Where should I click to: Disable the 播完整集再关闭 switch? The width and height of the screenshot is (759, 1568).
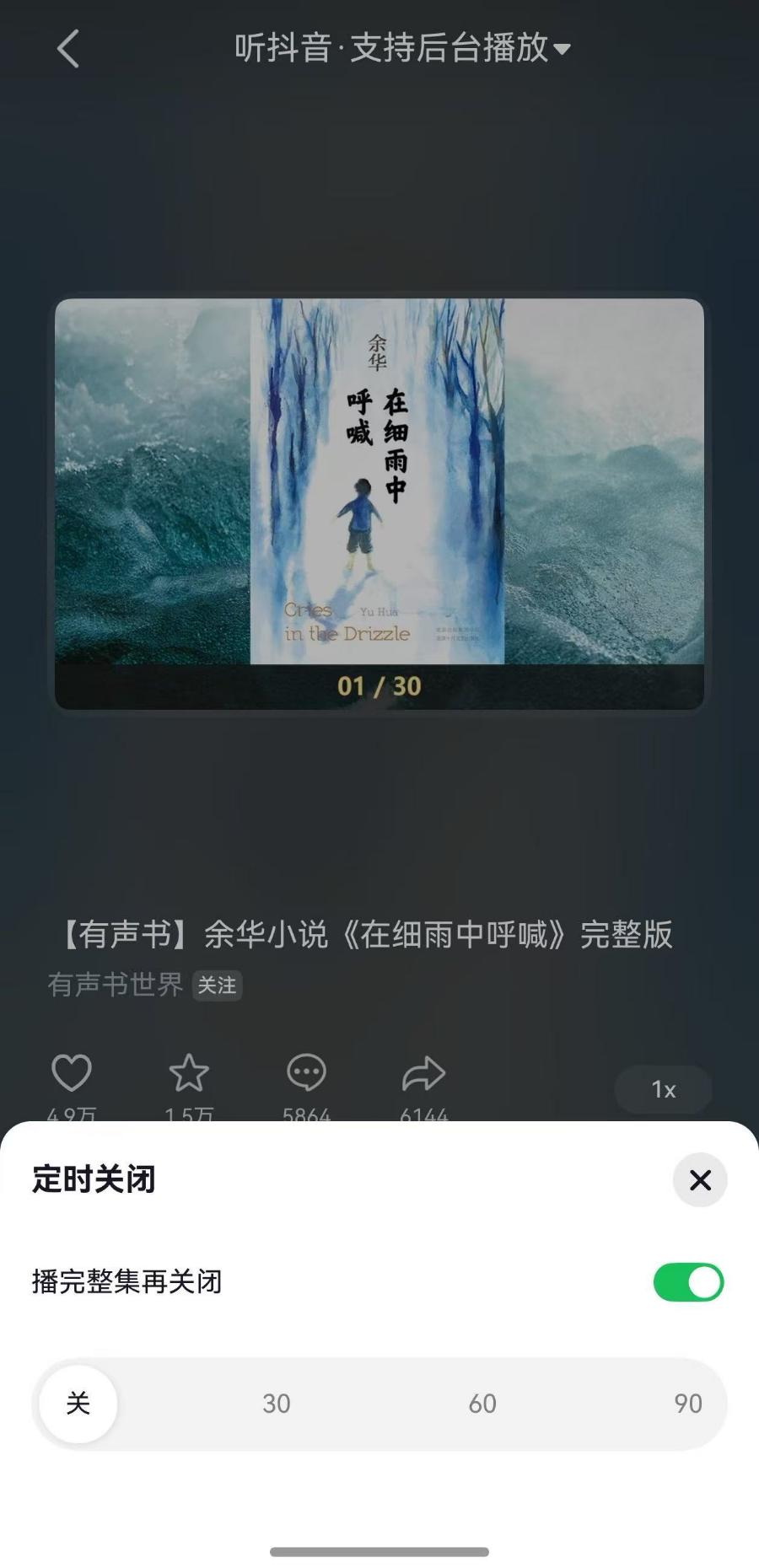coord(688,1282)
